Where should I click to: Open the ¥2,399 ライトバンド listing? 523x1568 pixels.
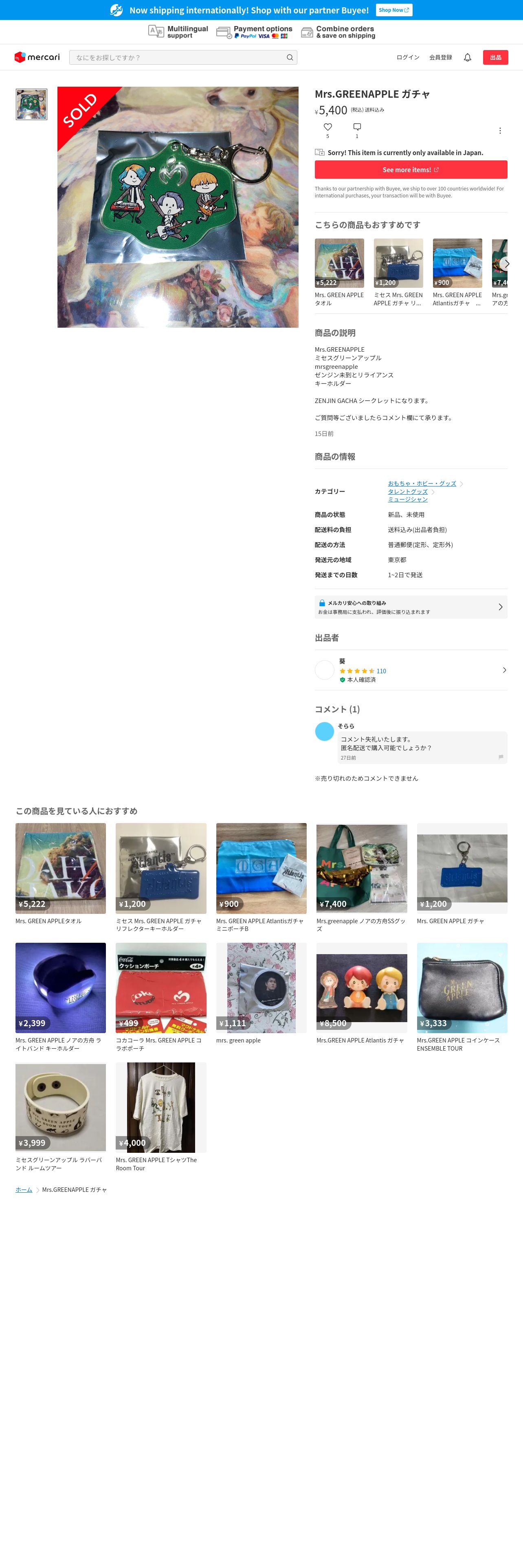[x=60, y=988]
